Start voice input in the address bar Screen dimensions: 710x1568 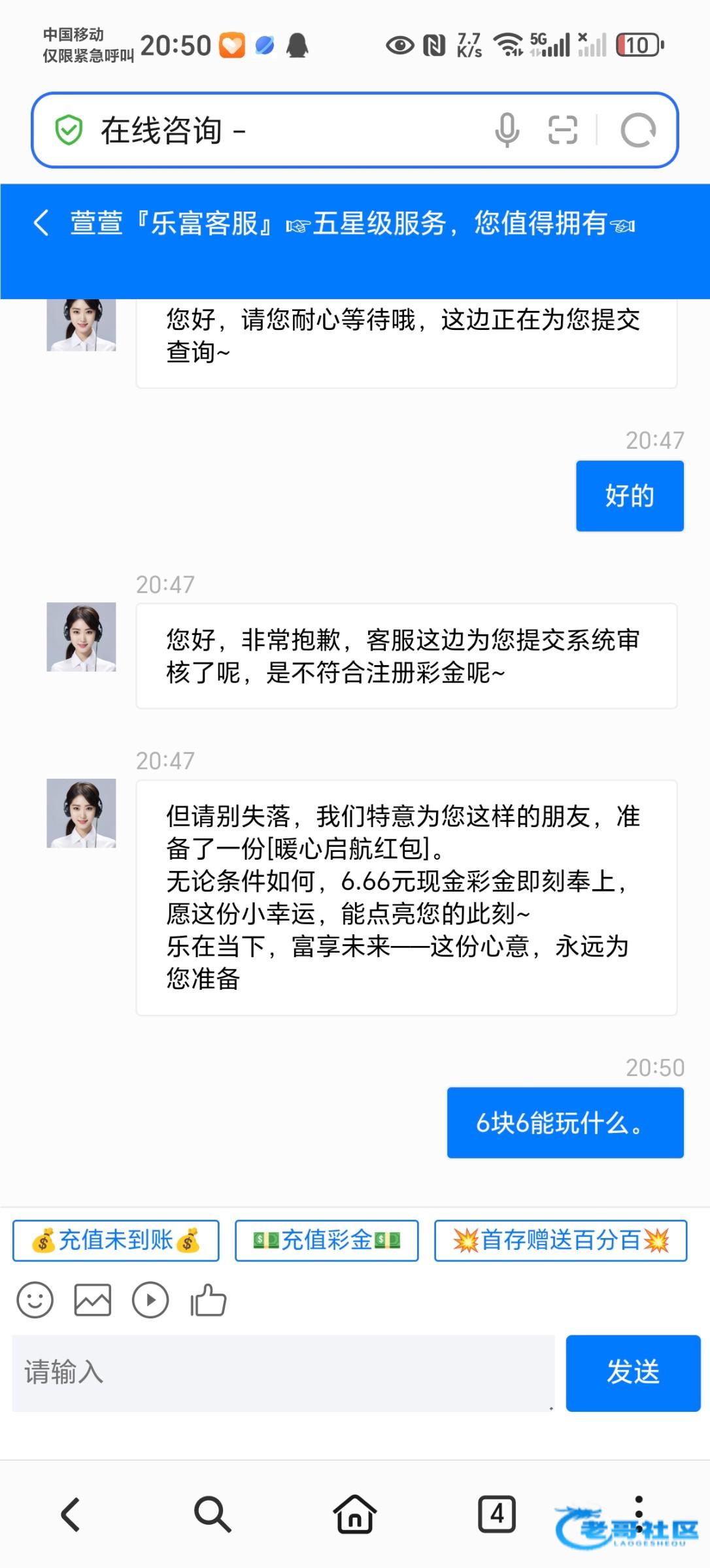[x=507, y=130]
